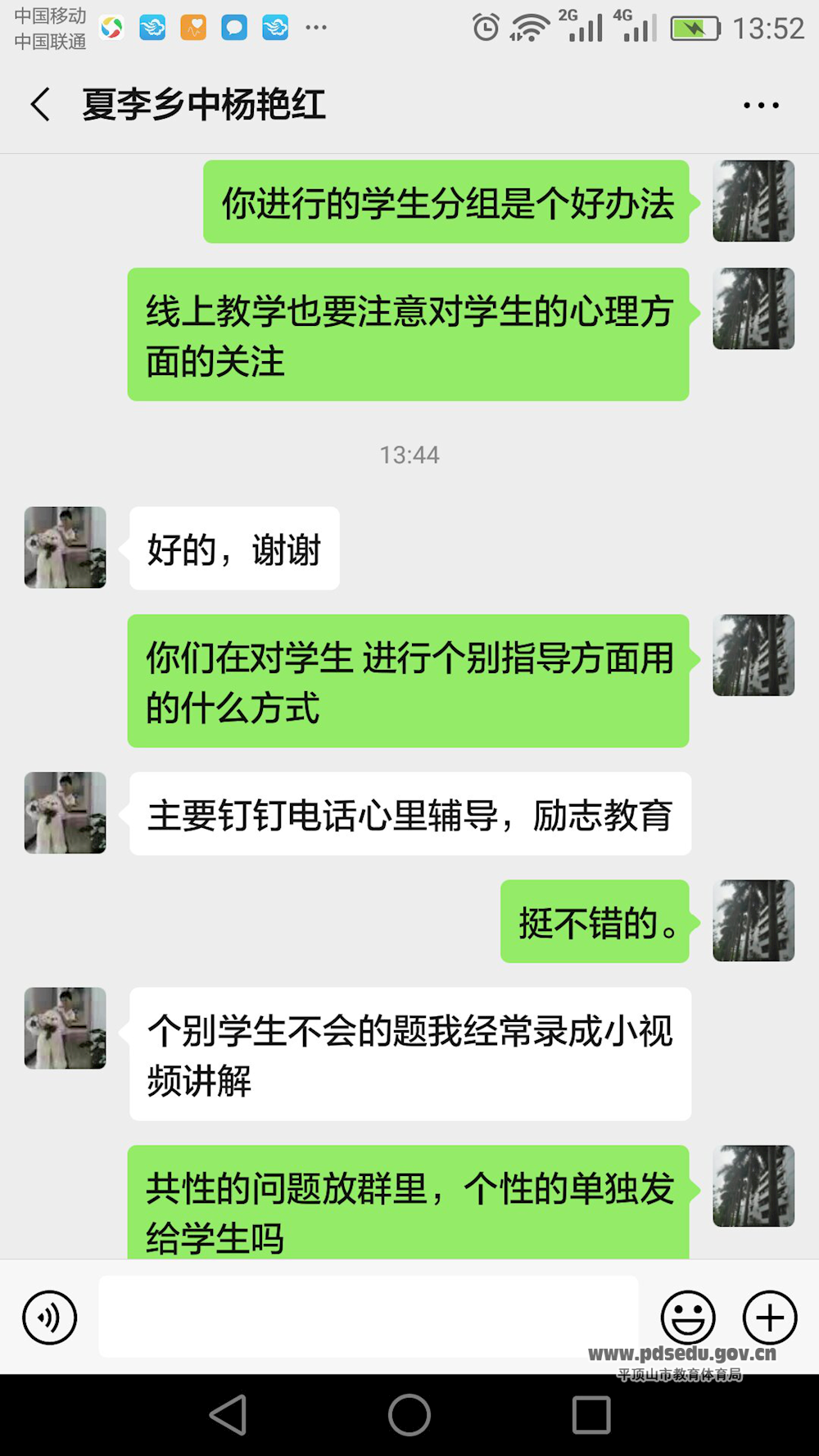Open contact avatar beside 好的，谢谢
This screenshot has height=1456, width=819.
click(66, 547)
